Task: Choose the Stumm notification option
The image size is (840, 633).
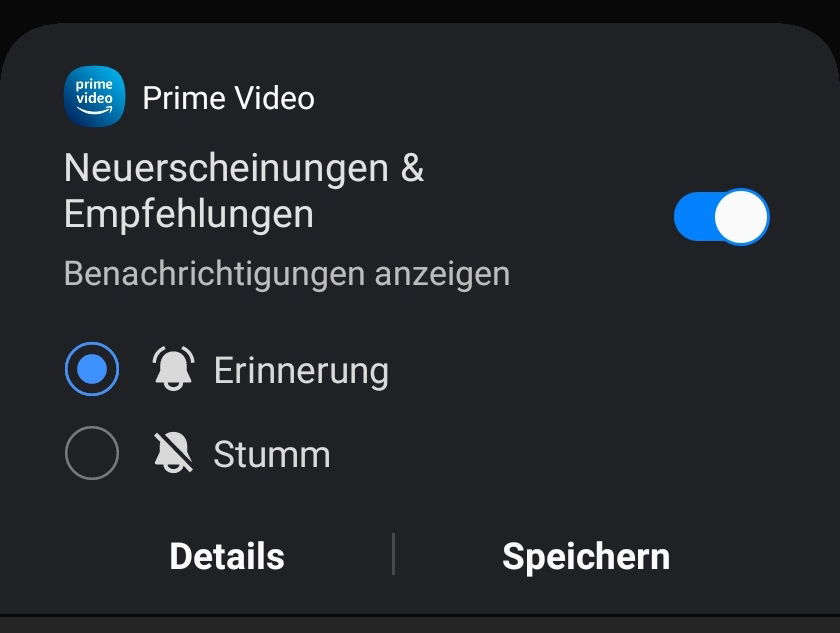Action: coord(92,454)
